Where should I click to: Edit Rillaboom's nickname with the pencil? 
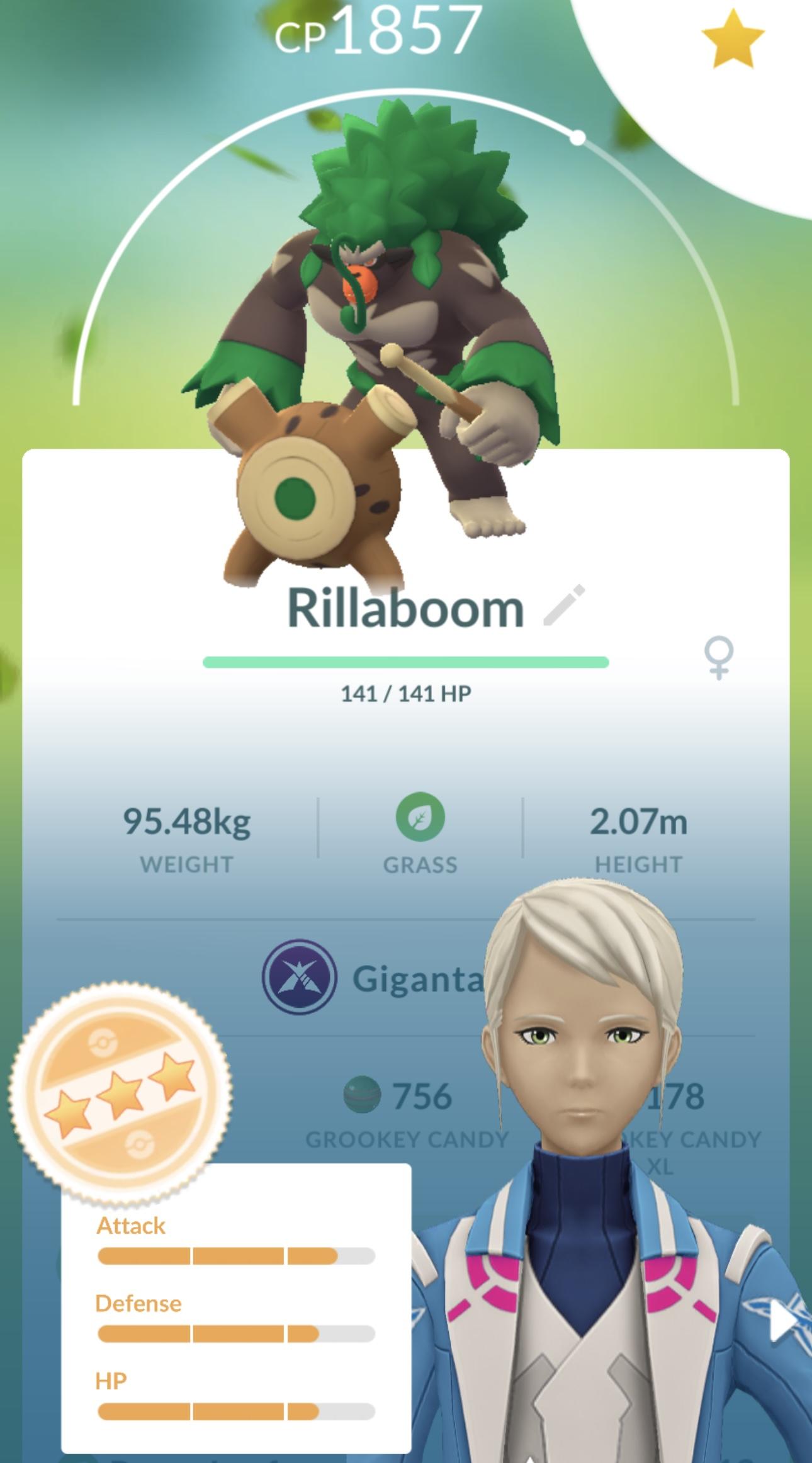pos(564,605)
